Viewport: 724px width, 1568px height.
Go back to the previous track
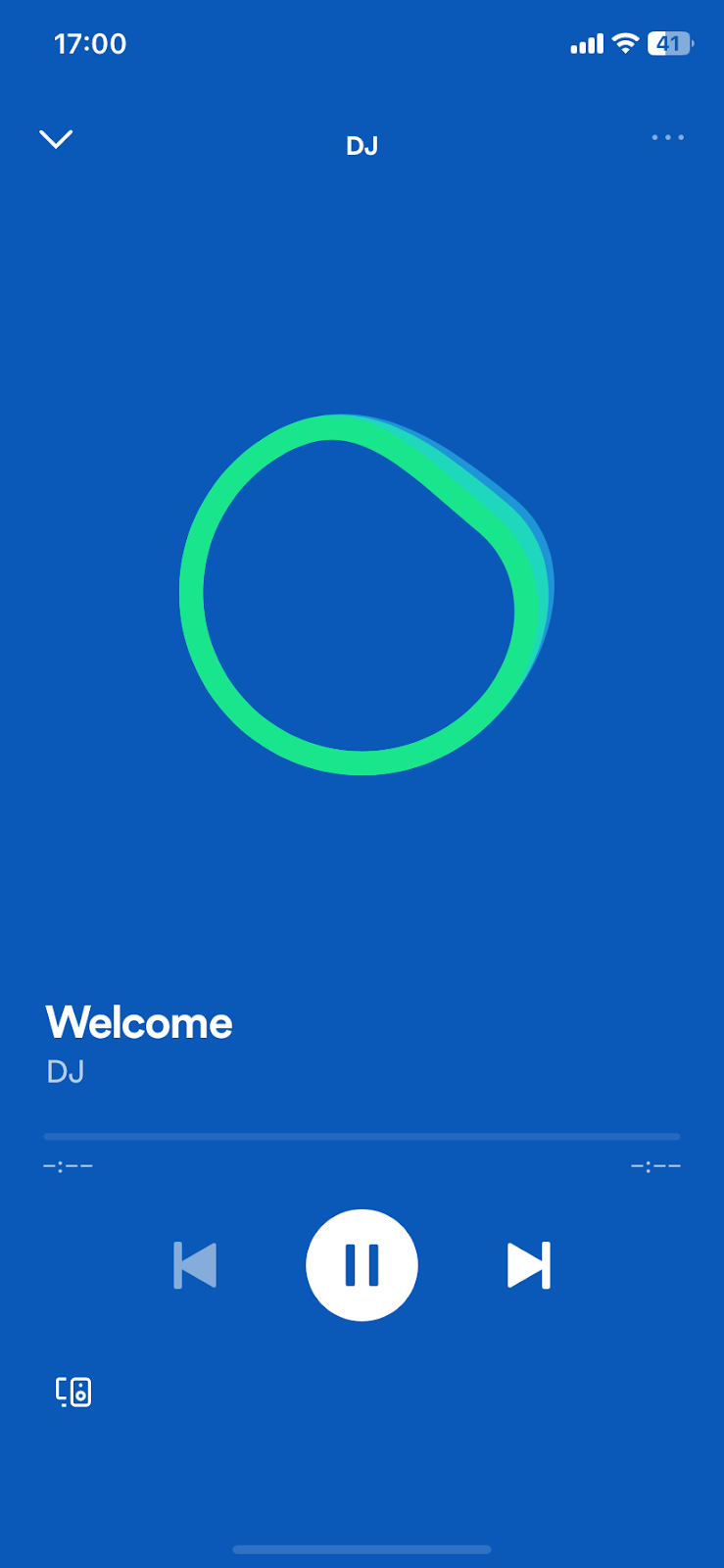195,1264
